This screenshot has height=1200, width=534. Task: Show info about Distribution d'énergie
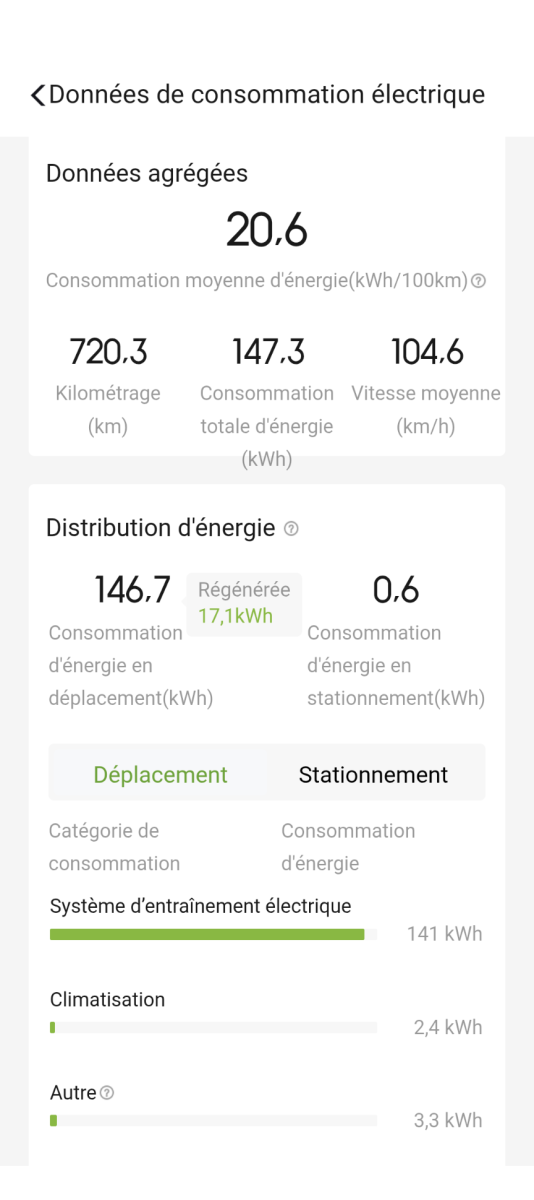pyautogui.click(x=290, y=529)
